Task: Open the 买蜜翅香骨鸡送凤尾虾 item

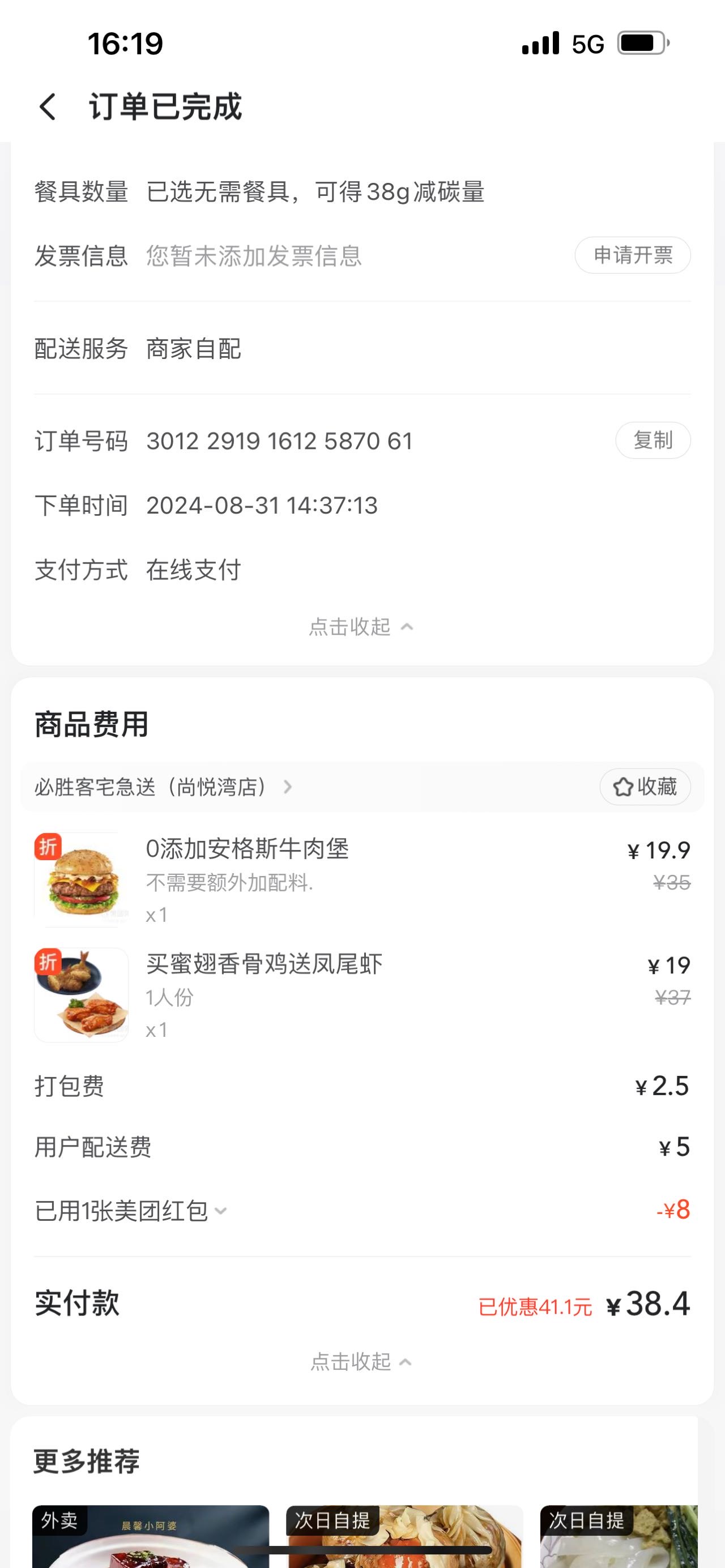Action: (361, 994)
